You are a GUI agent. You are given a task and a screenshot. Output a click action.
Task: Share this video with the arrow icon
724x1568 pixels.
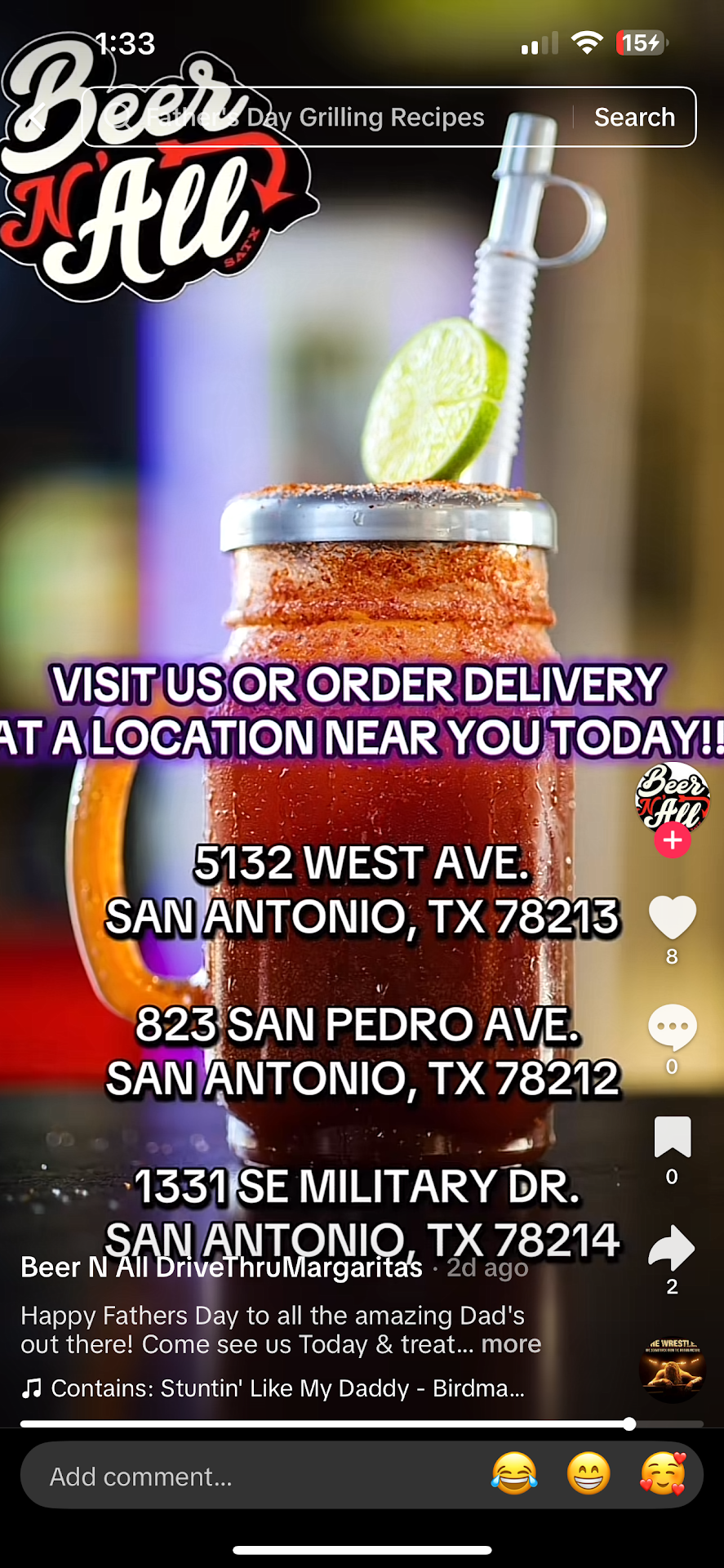click(x=672, y=1247)
